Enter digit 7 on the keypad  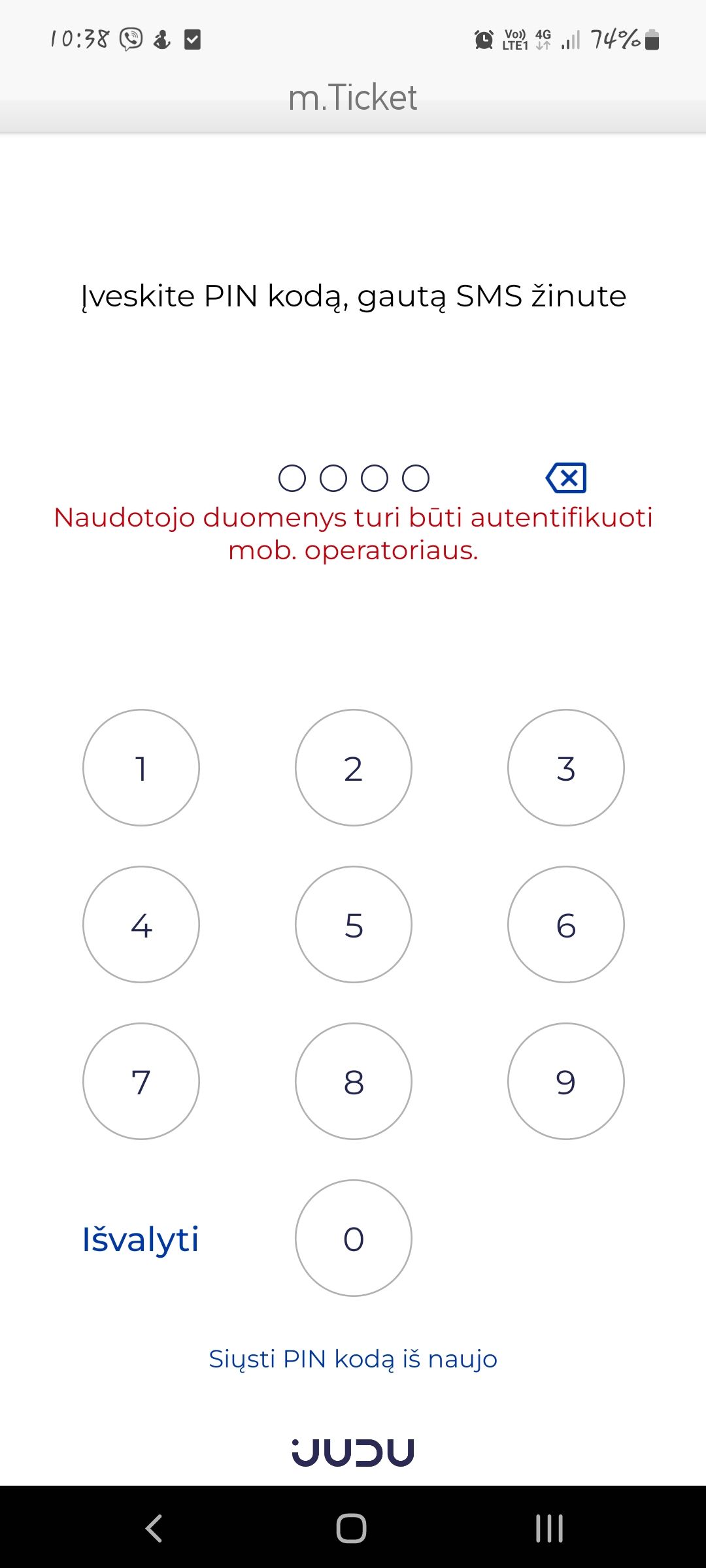click(x=141, y=1081)
